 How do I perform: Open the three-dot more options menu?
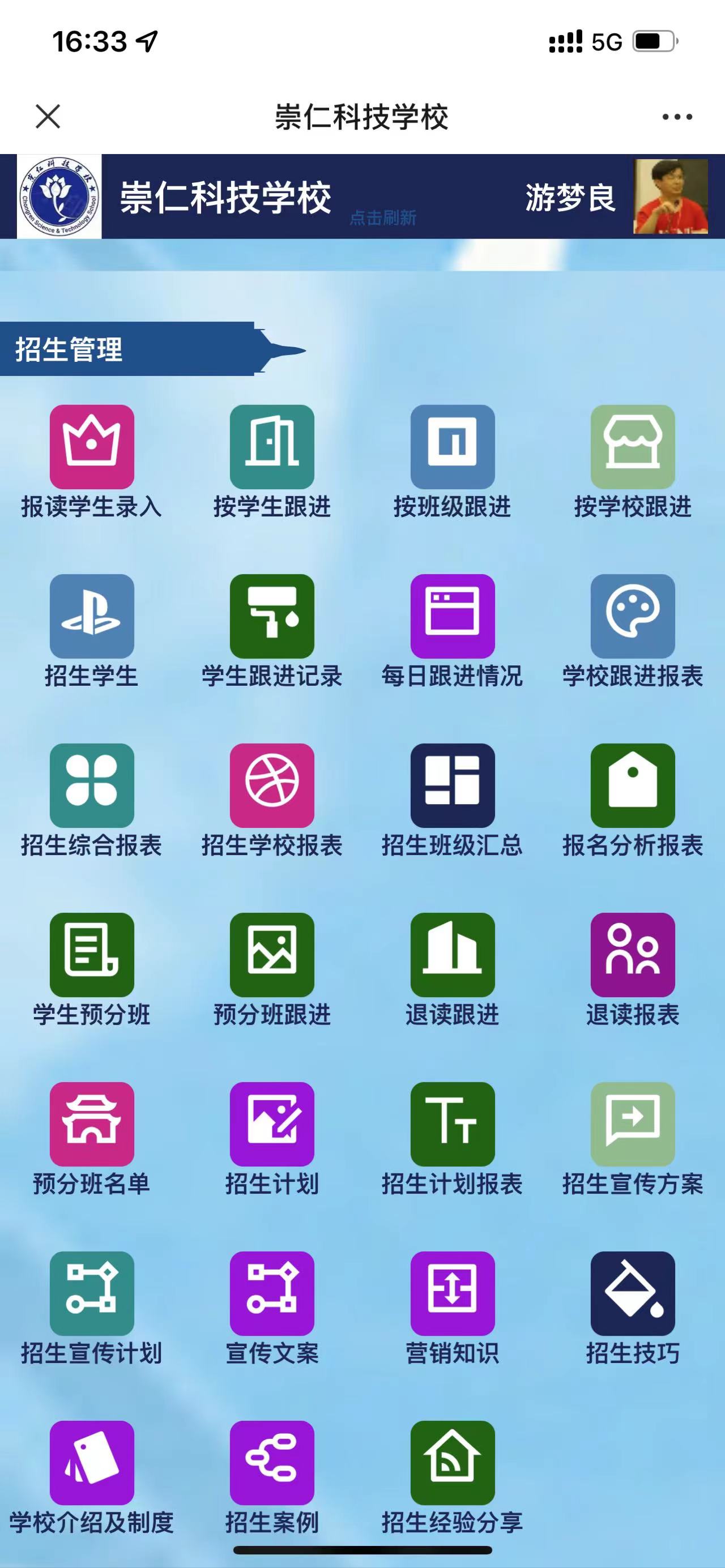tap(677, 117)
